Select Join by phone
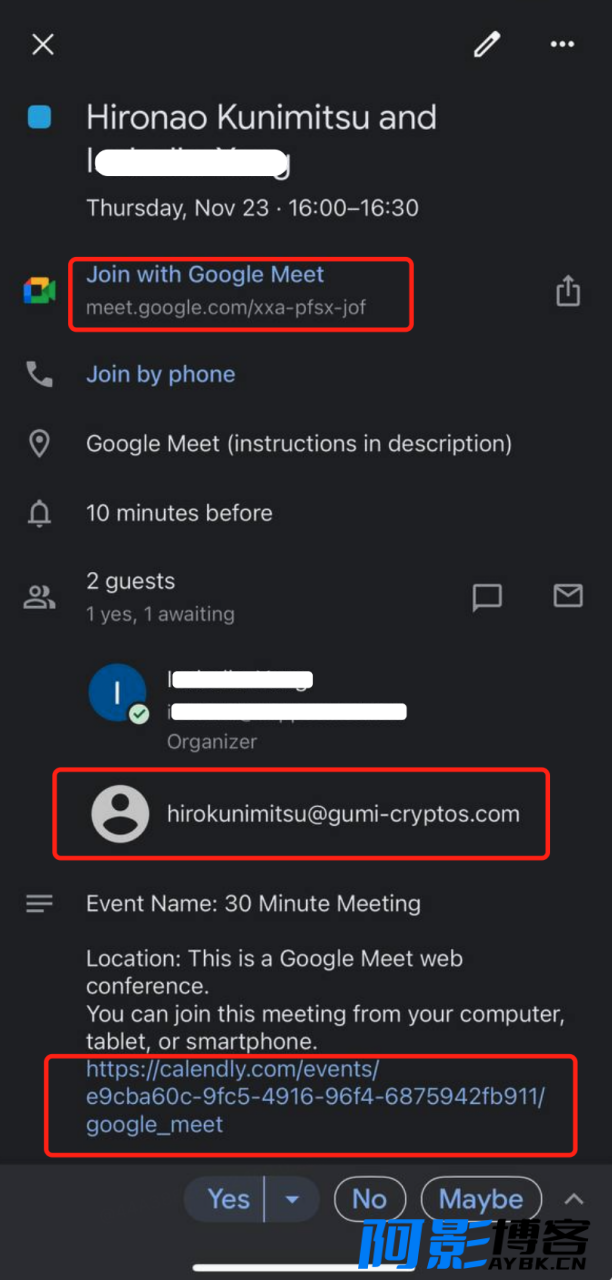 pyautogui.click(x=161, y=374)
